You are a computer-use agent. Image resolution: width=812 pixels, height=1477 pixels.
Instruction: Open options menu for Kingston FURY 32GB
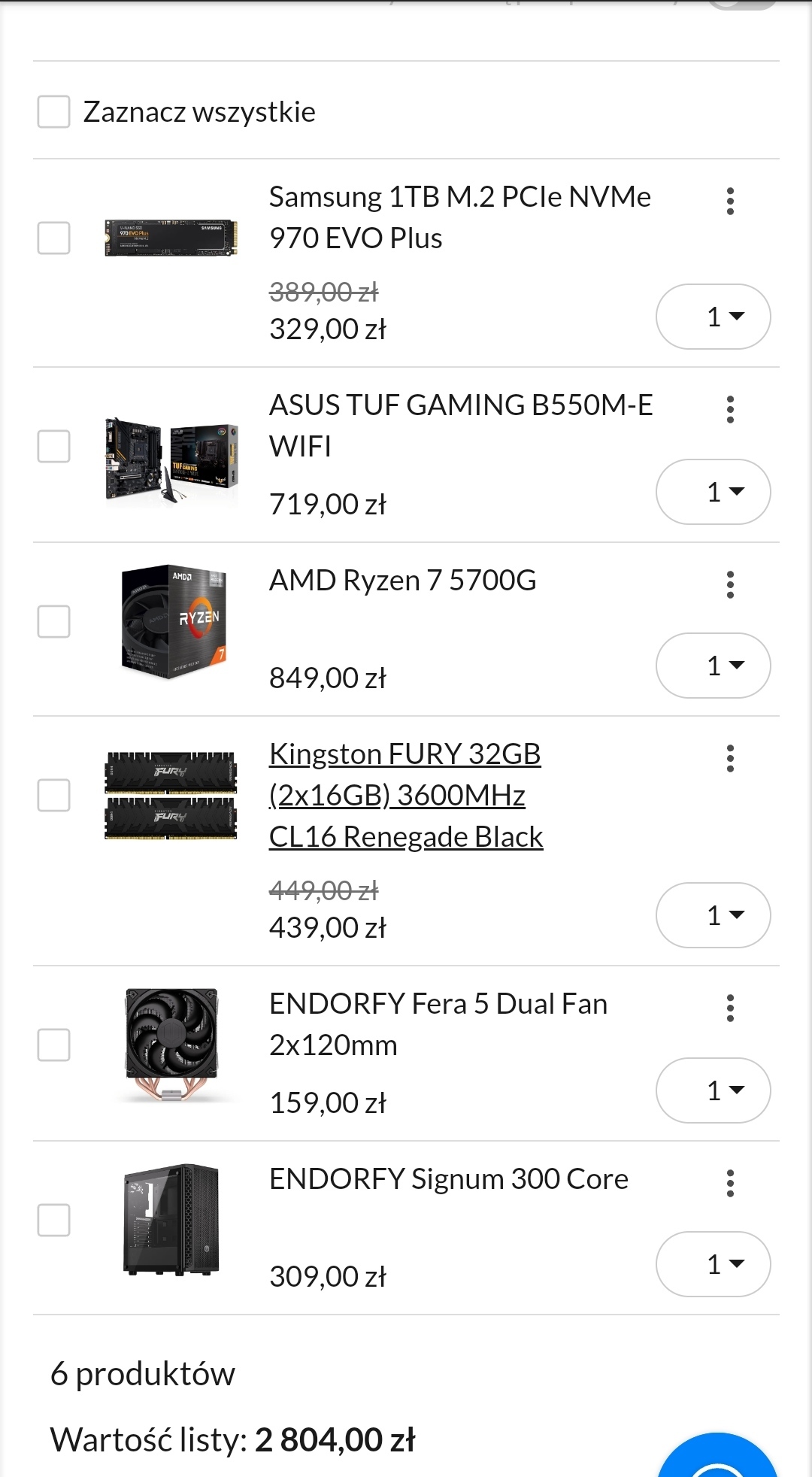729,758
